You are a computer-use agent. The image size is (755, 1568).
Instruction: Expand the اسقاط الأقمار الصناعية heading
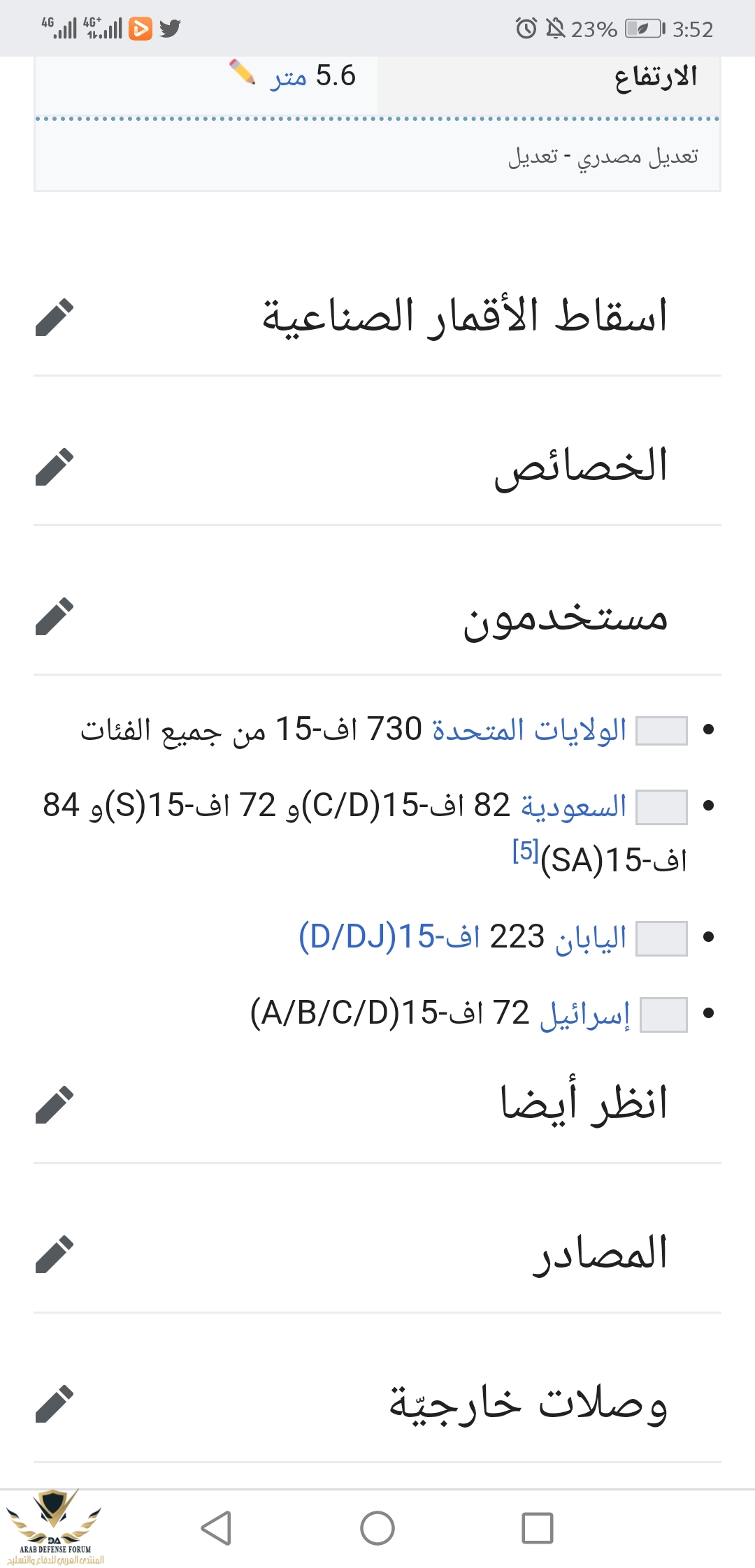click(x=464, y=316)
